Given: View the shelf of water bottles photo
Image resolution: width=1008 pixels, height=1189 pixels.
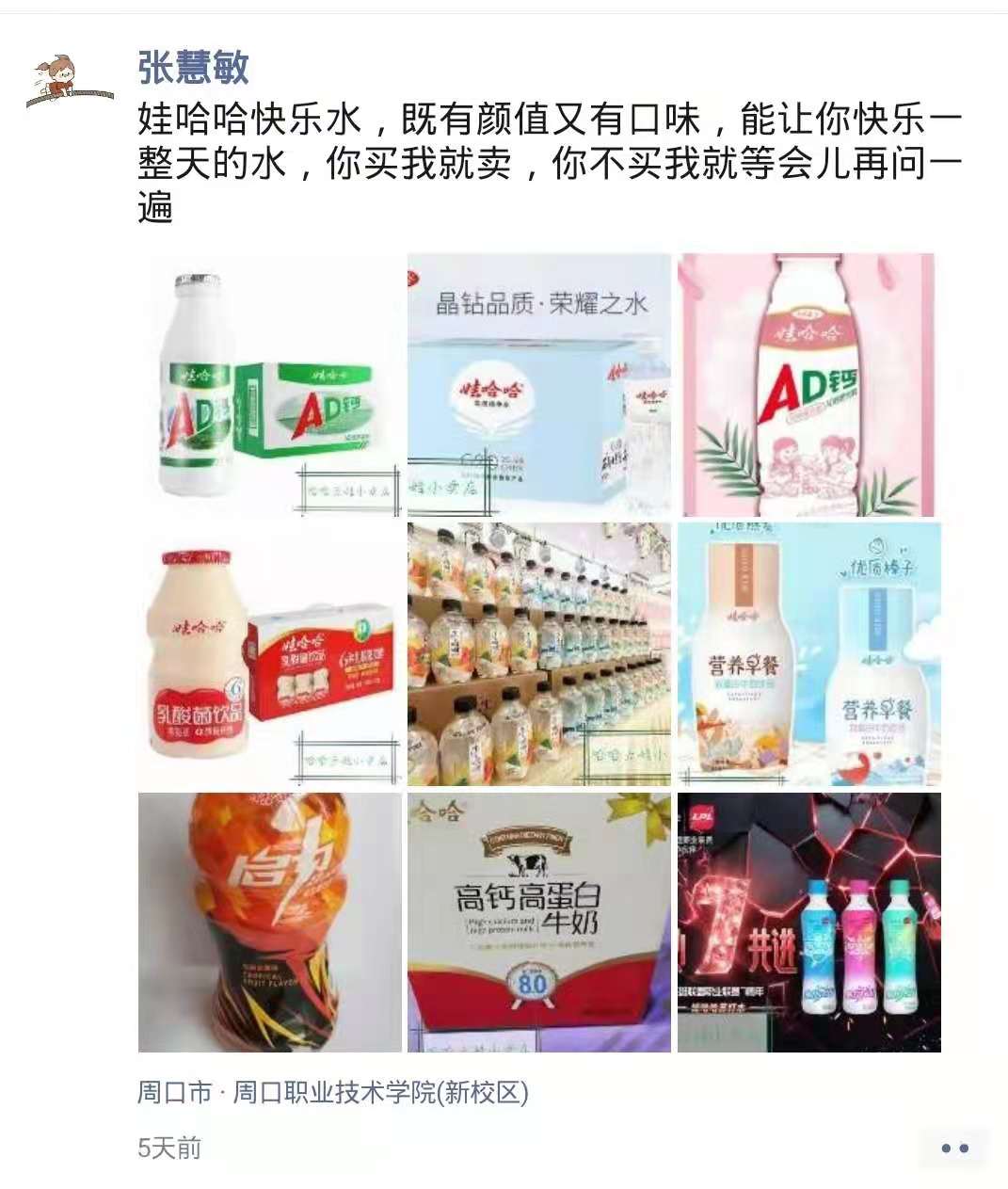Looking at the screenshot, I should pos(538,654).
